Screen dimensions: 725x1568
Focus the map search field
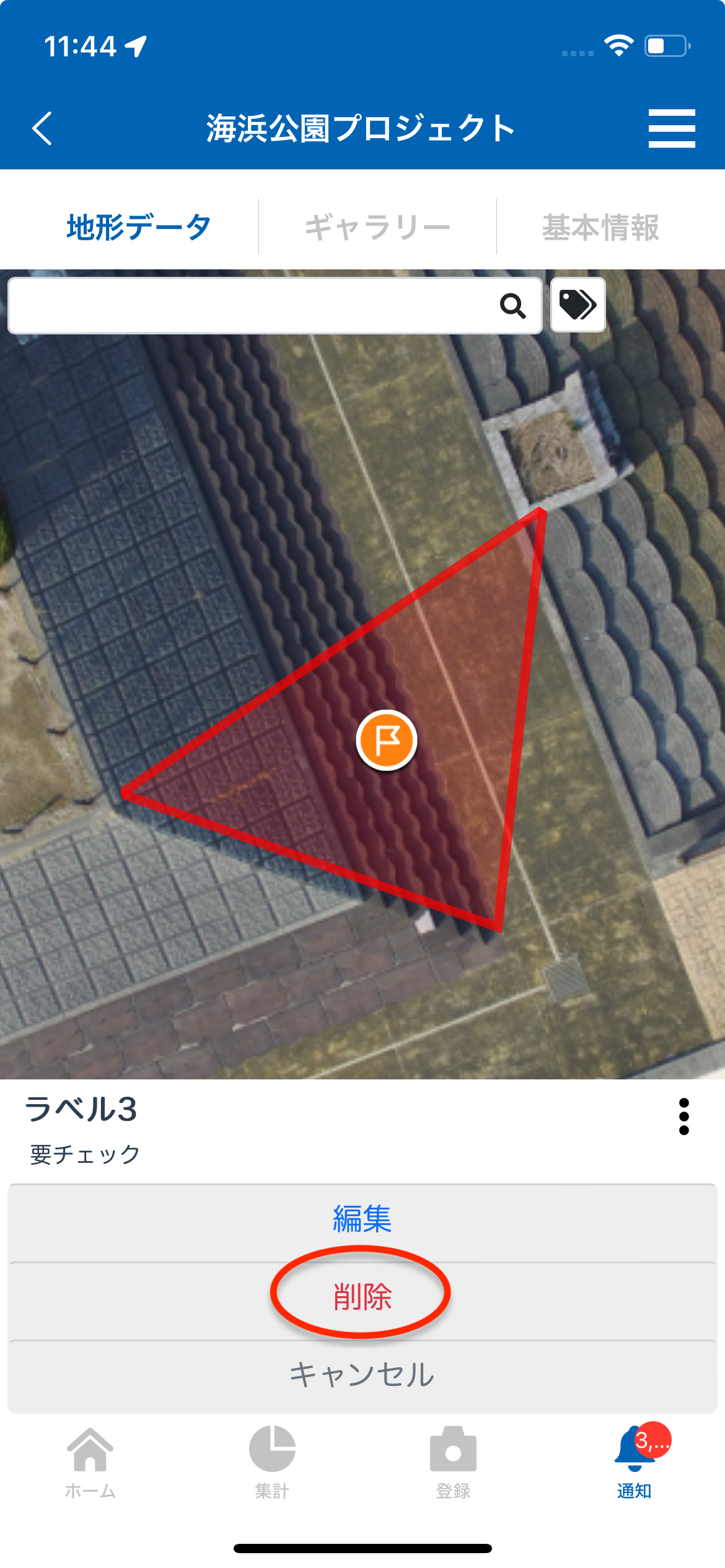point(248,305)
